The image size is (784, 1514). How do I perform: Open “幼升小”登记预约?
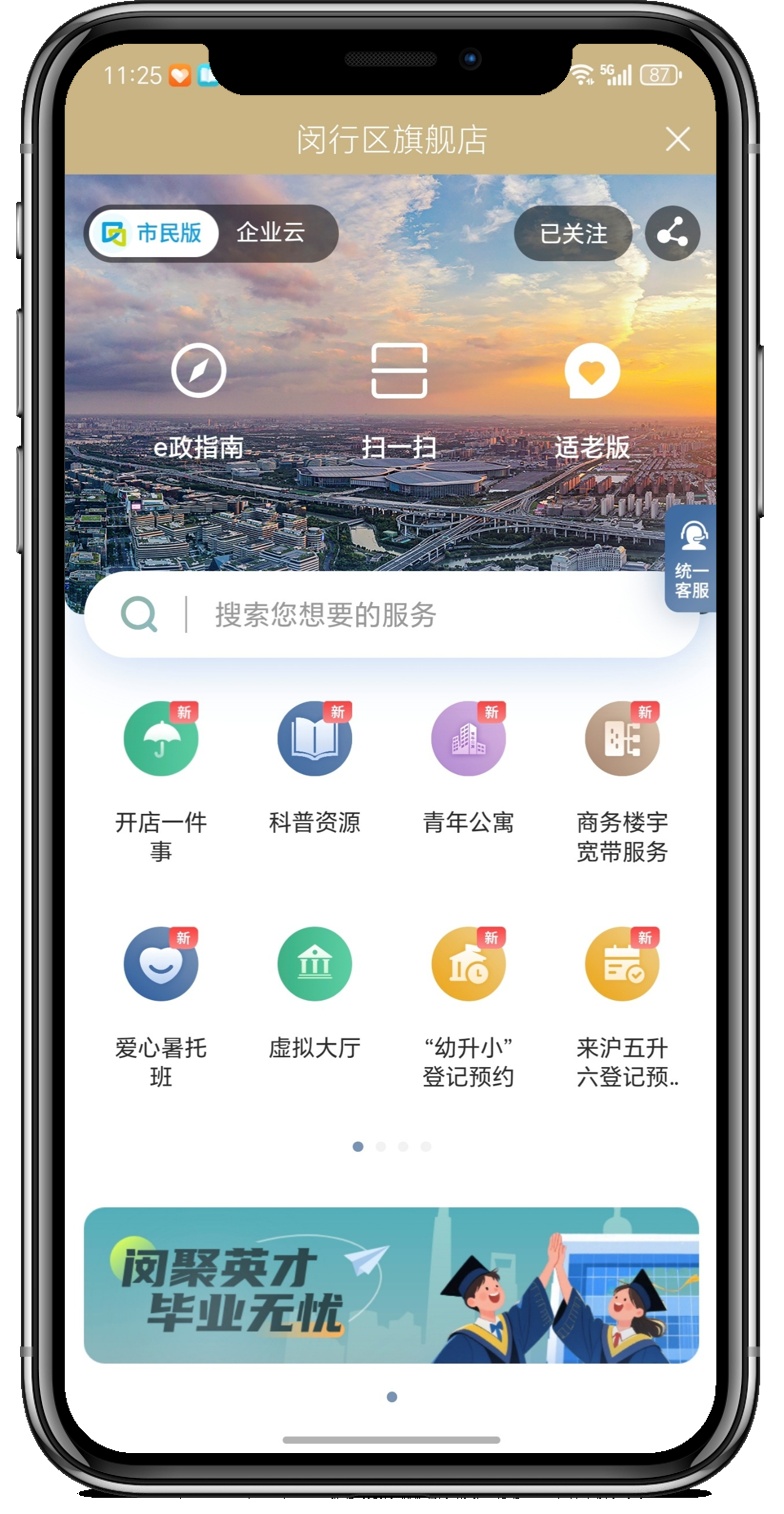468,1006
